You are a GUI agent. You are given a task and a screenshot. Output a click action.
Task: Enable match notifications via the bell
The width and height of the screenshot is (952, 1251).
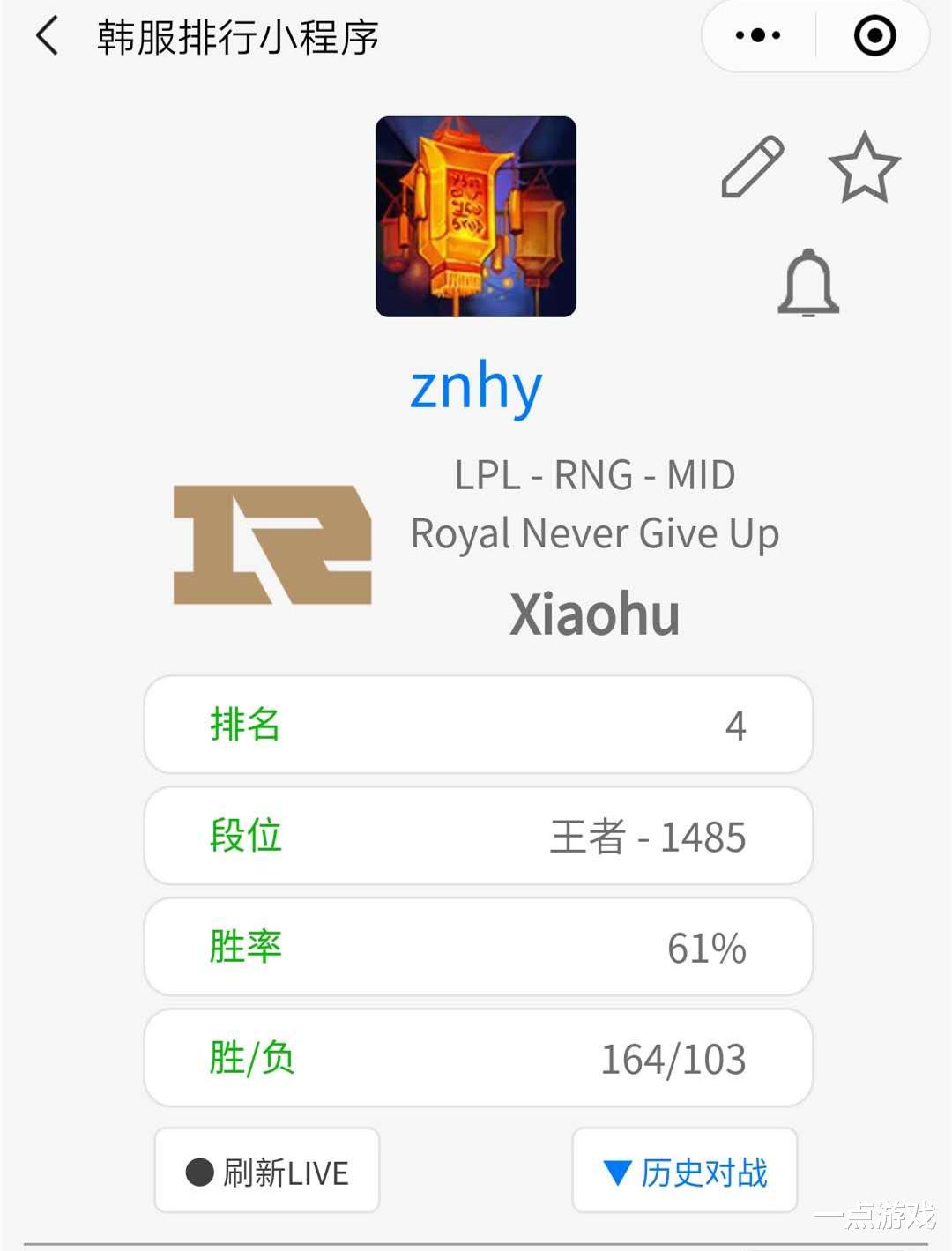pos(807,284)
